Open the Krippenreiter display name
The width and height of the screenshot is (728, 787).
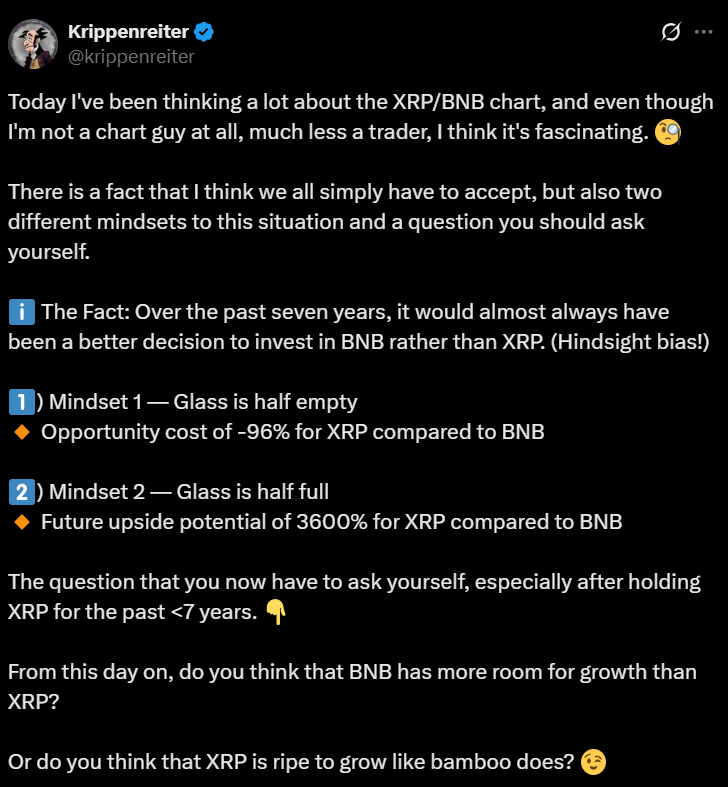(x=128, y=32)
